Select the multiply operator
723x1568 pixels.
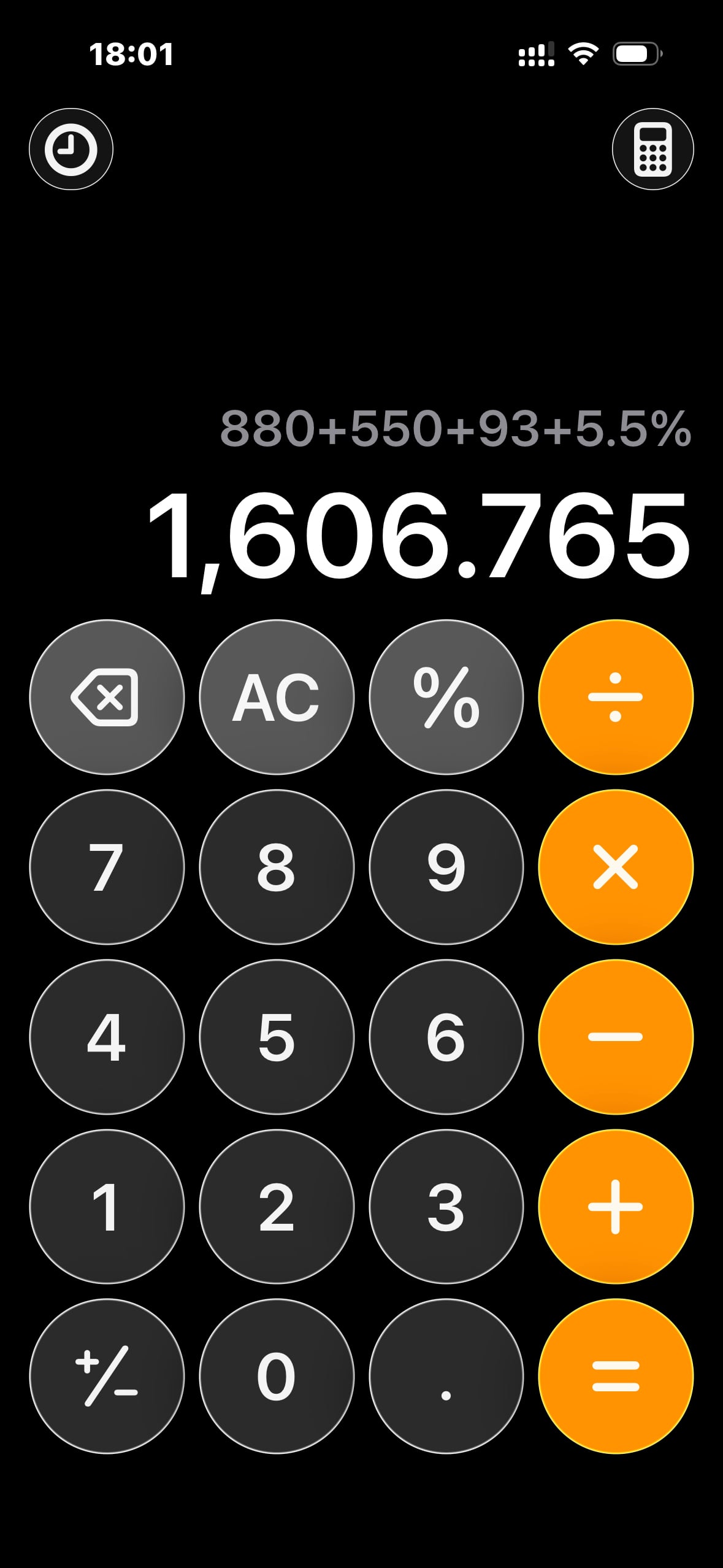(x=616, y=867)
